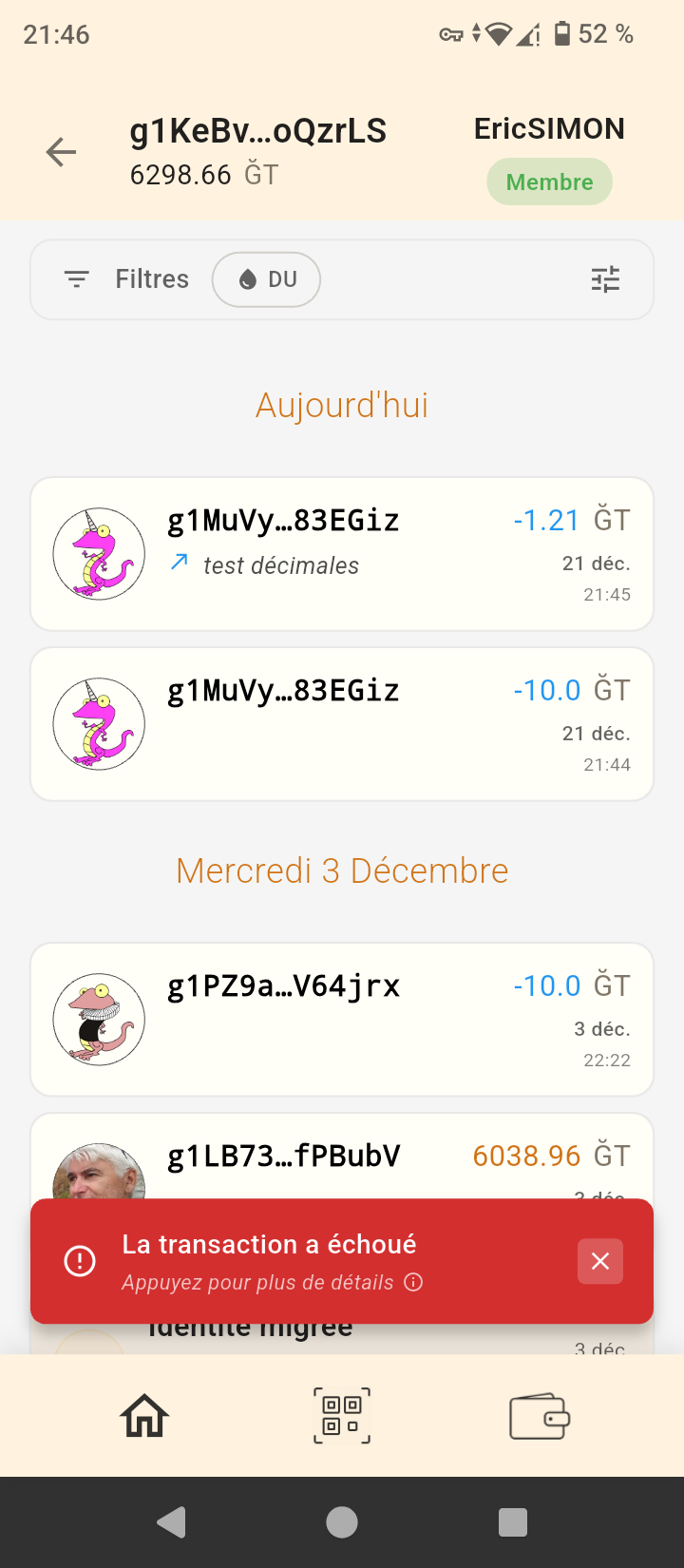Tap the system recent apps button
Image resolution: width=684 pixels, height=1568 pixels.
(513, 1522)
